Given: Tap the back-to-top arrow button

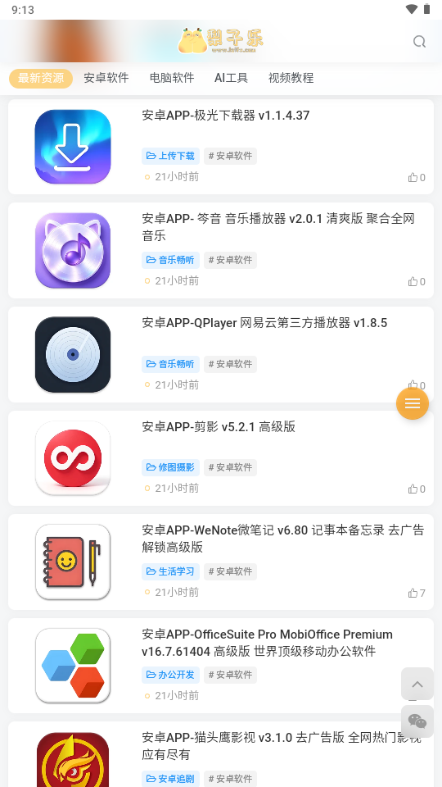Looking at the screenshot, I should tap(417, 684).
